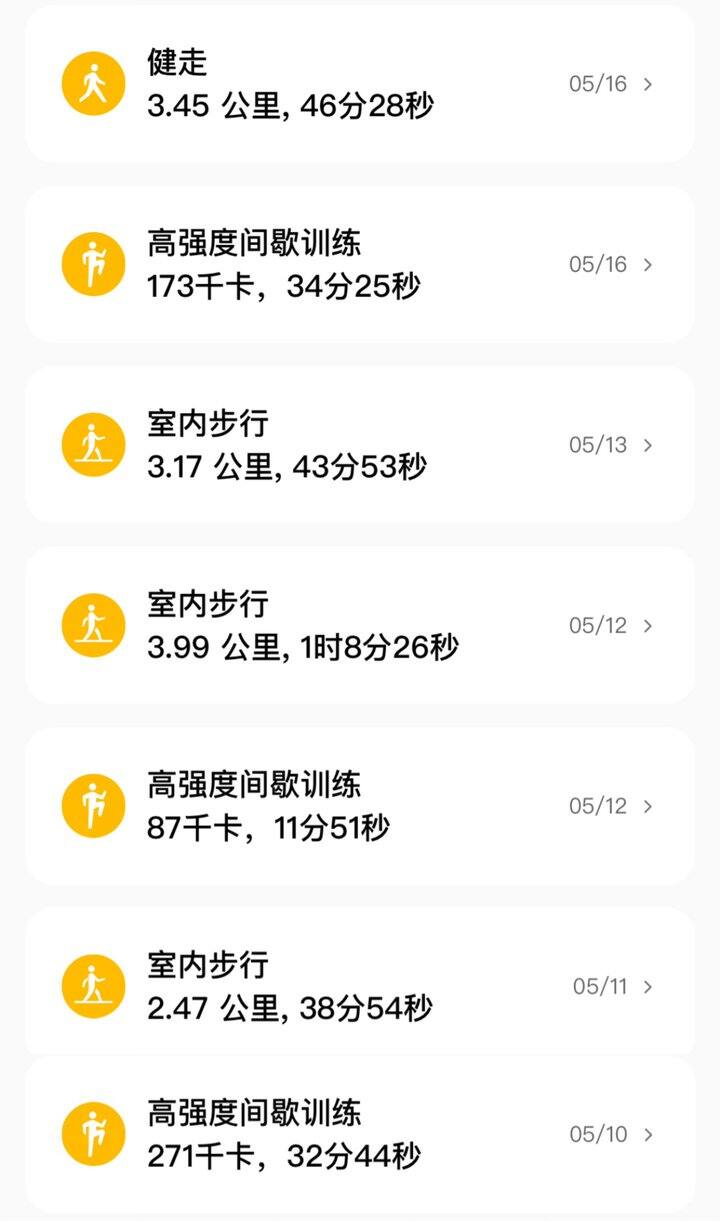Open the 室内步行 3.99 公里 workout
Image resolution: width=720 pixels, height=1221 pixels.
360,626
